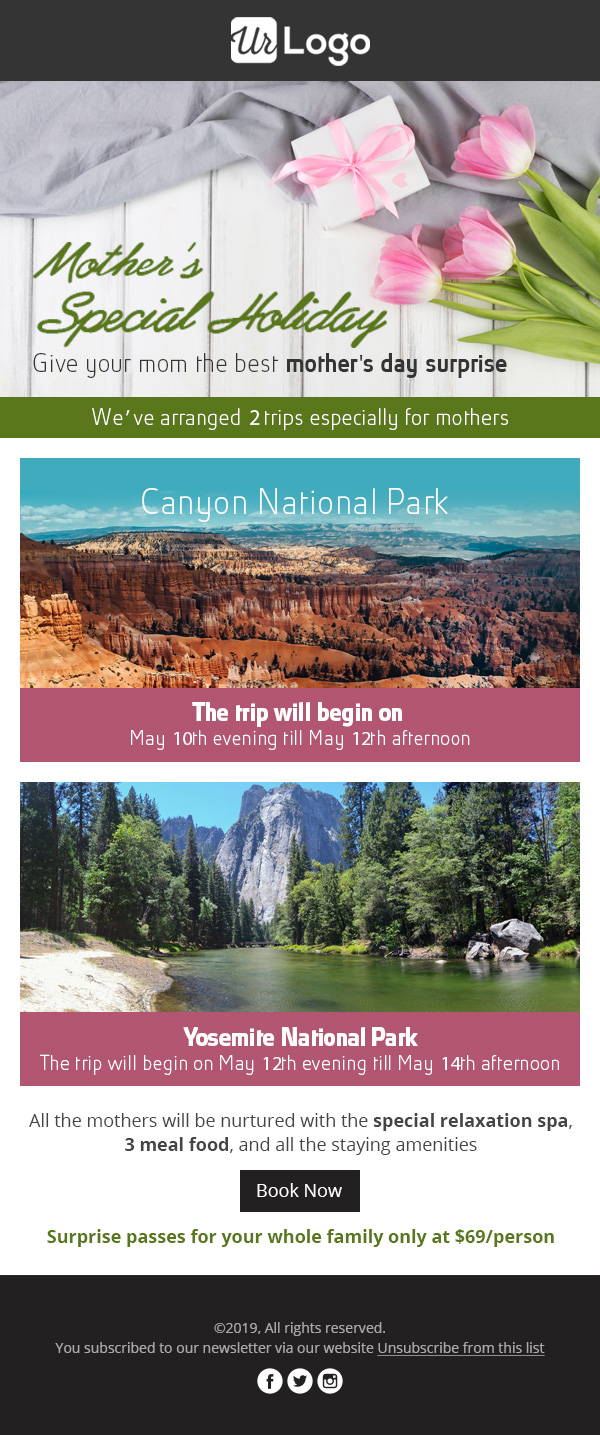Open the Unsubscribe from this list link
The height and width of the screenshot is (1435, 600).
tap(460, 1347)
